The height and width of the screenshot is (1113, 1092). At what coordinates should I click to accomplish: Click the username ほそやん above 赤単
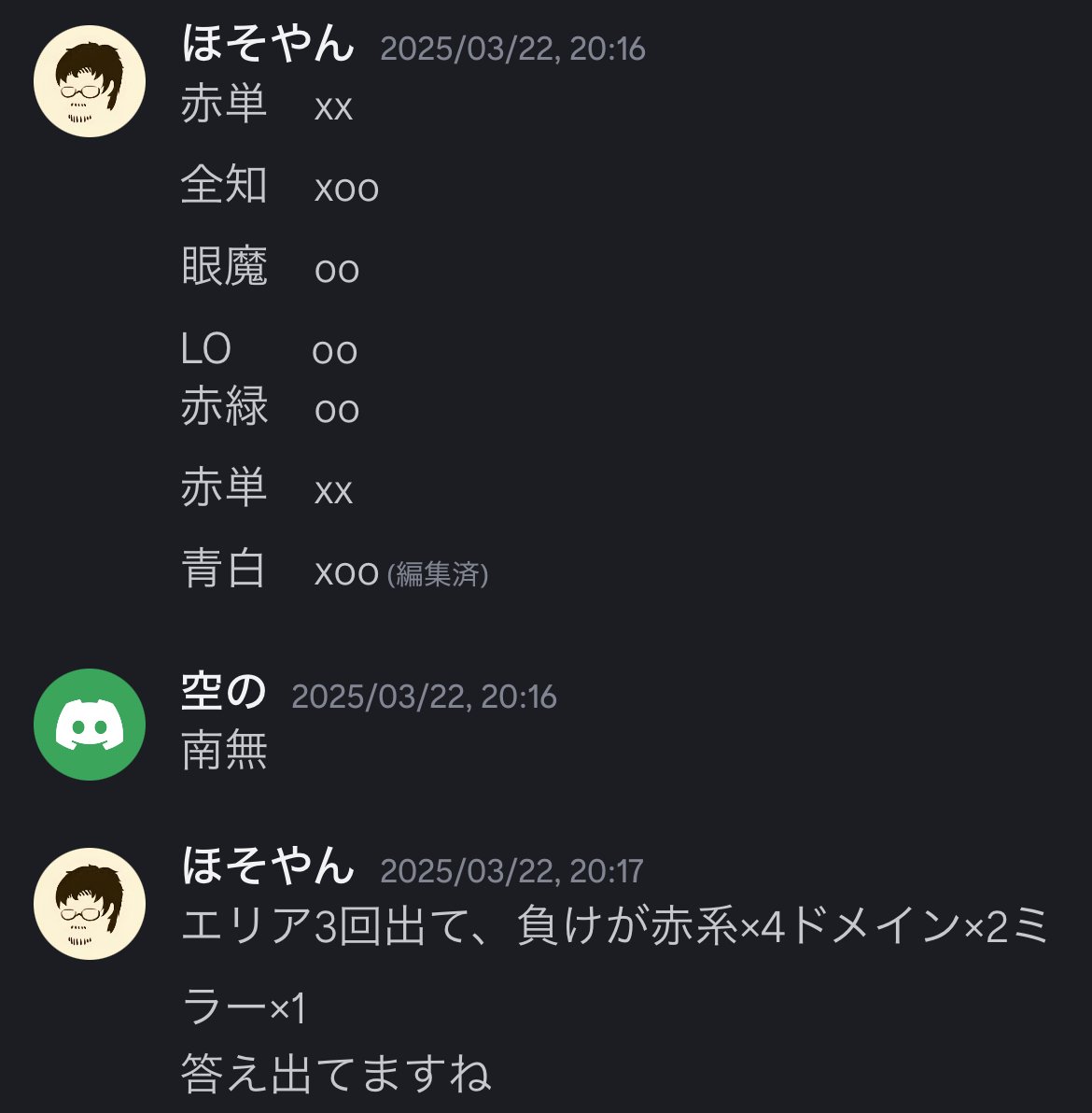266,49
